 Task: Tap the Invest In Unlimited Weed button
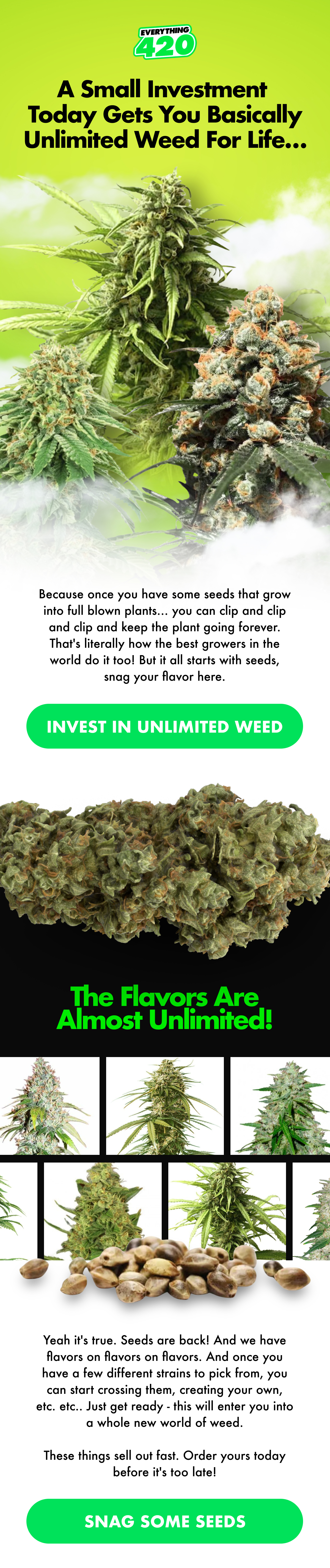click(x=164, y=726)
